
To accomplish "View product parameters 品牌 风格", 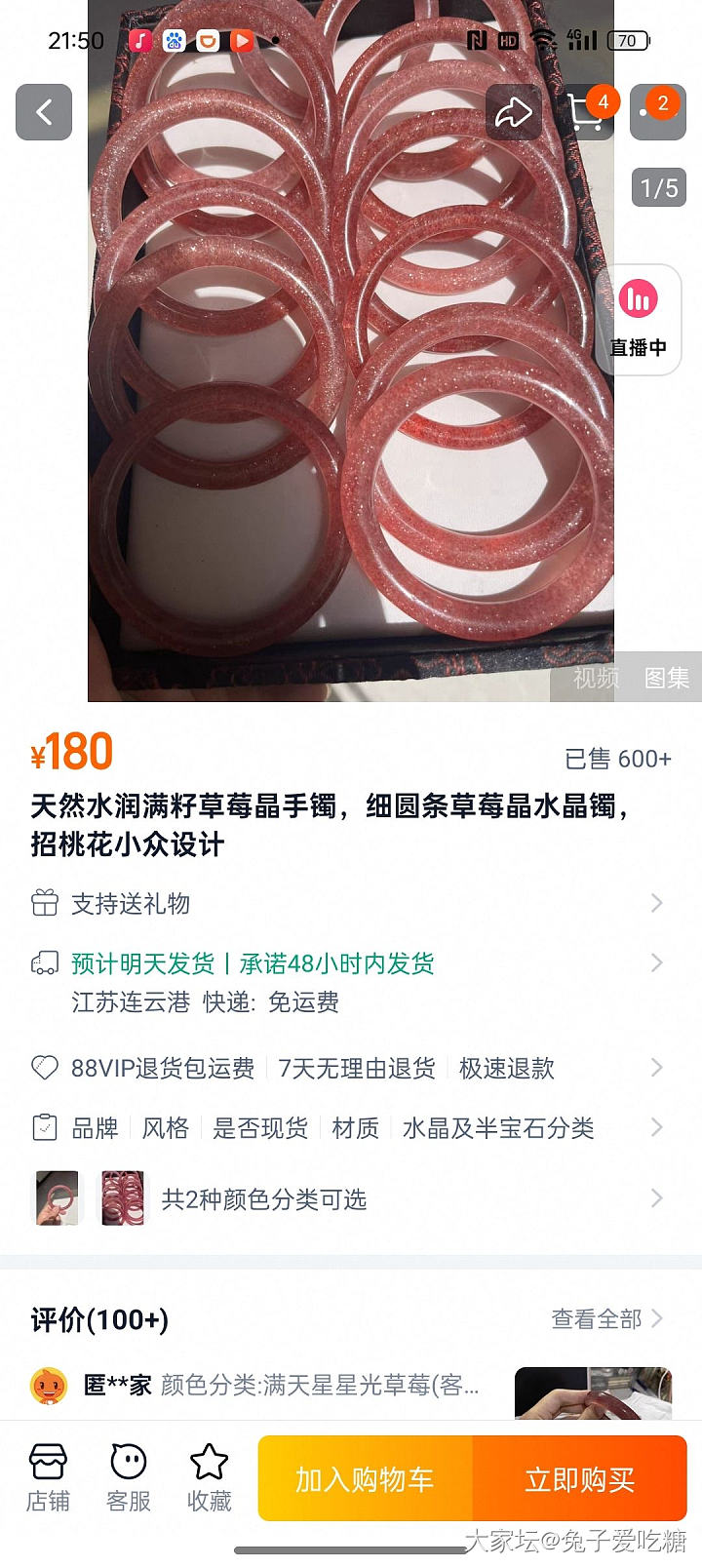I will pyautogui.click(x=351, y=1128).
